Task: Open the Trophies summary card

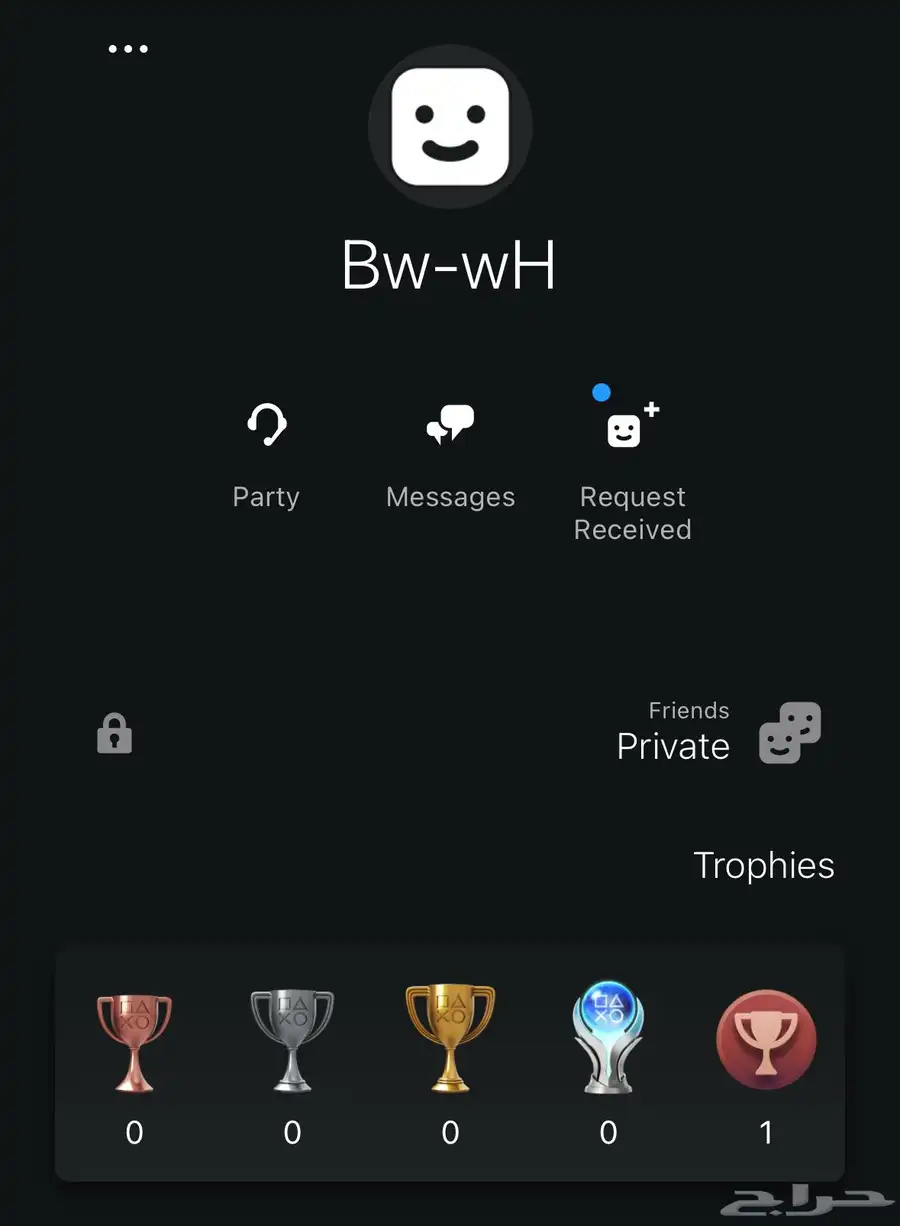Action: (x=450, y=1062)
